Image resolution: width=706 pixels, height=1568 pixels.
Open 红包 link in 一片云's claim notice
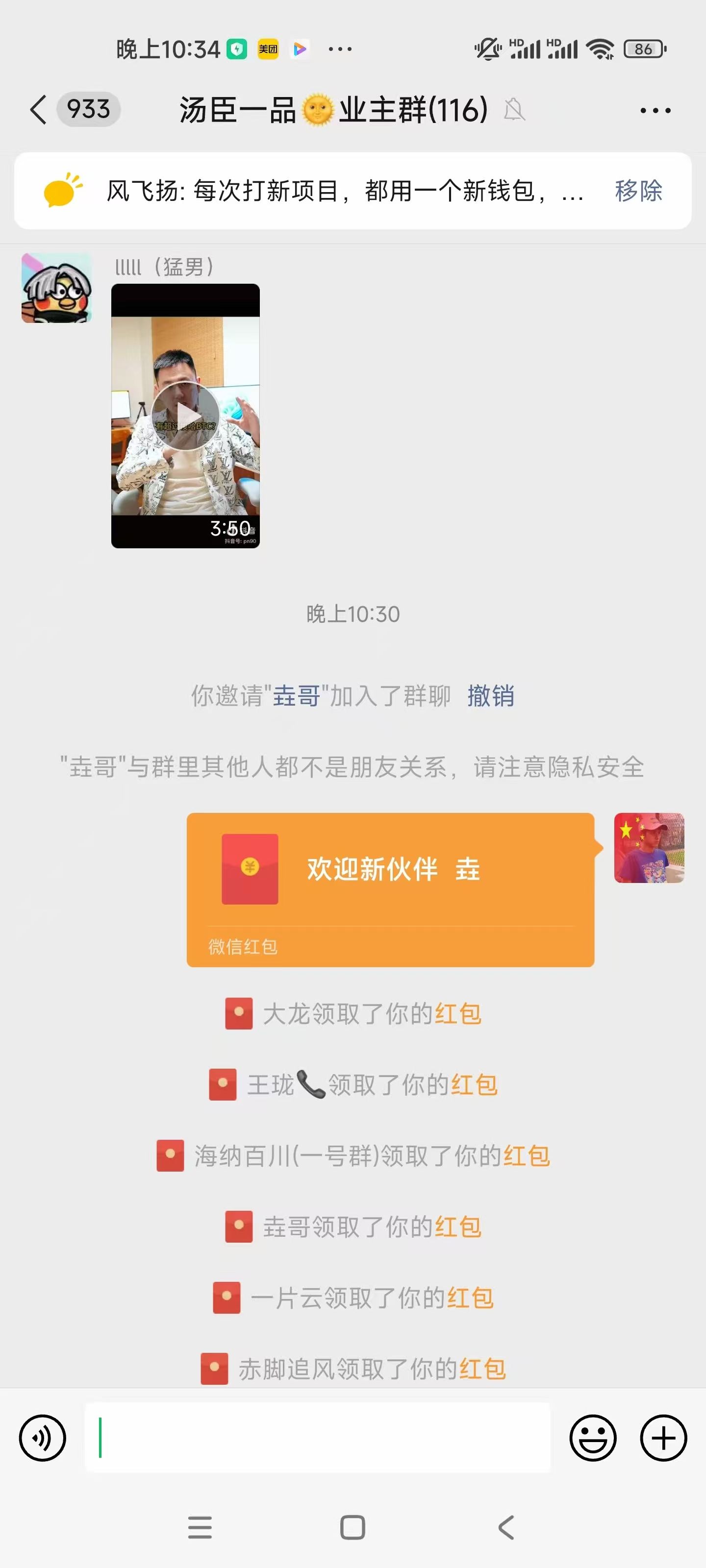coord(470,1298)
